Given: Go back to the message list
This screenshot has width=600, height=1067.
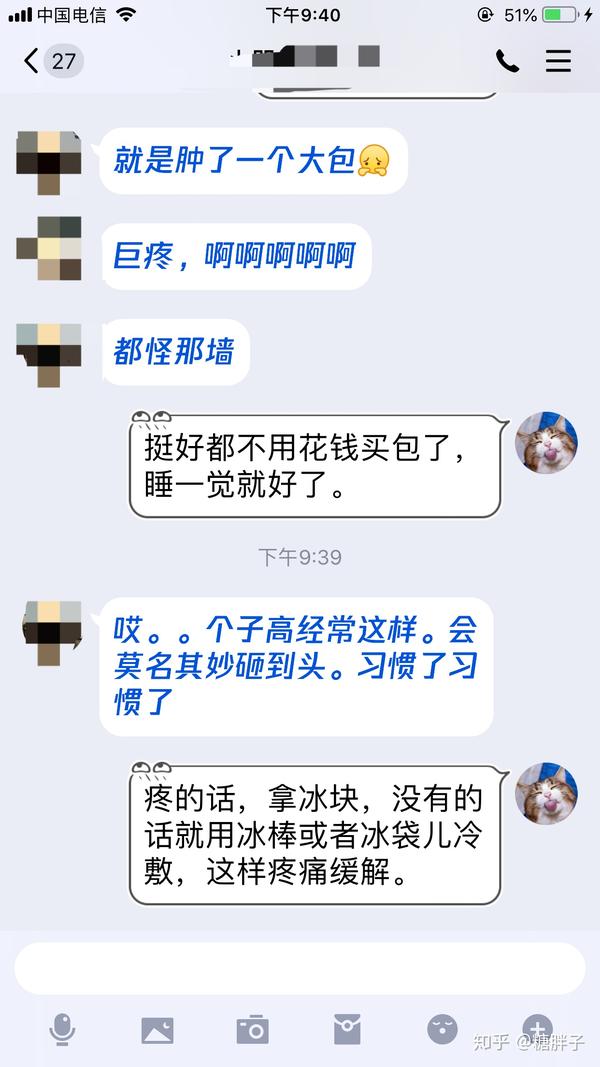Looking at the screenshot, I should tap(52, 61).
